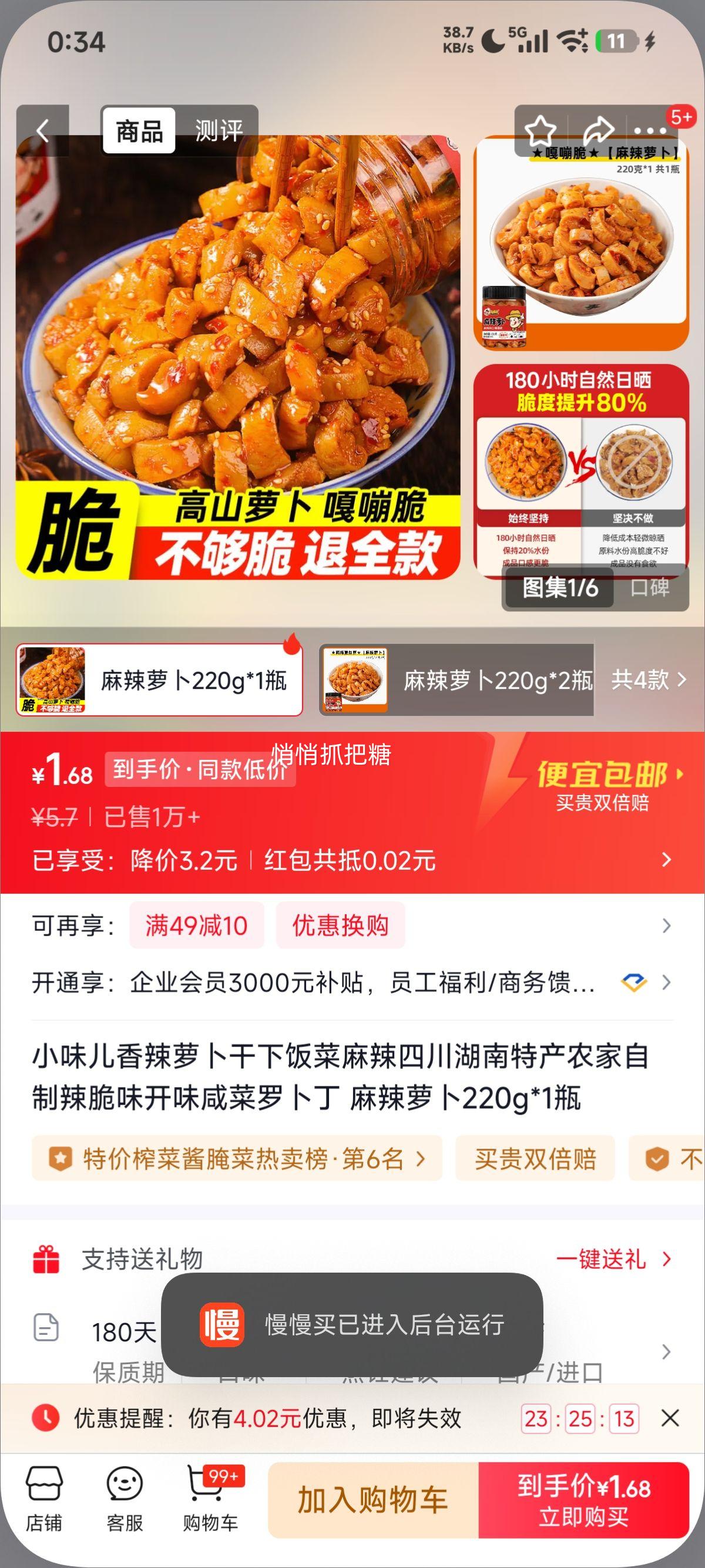Tap the 加入购物车 button
Viewport: 705px width, 1568px height.
(374, 1500)
